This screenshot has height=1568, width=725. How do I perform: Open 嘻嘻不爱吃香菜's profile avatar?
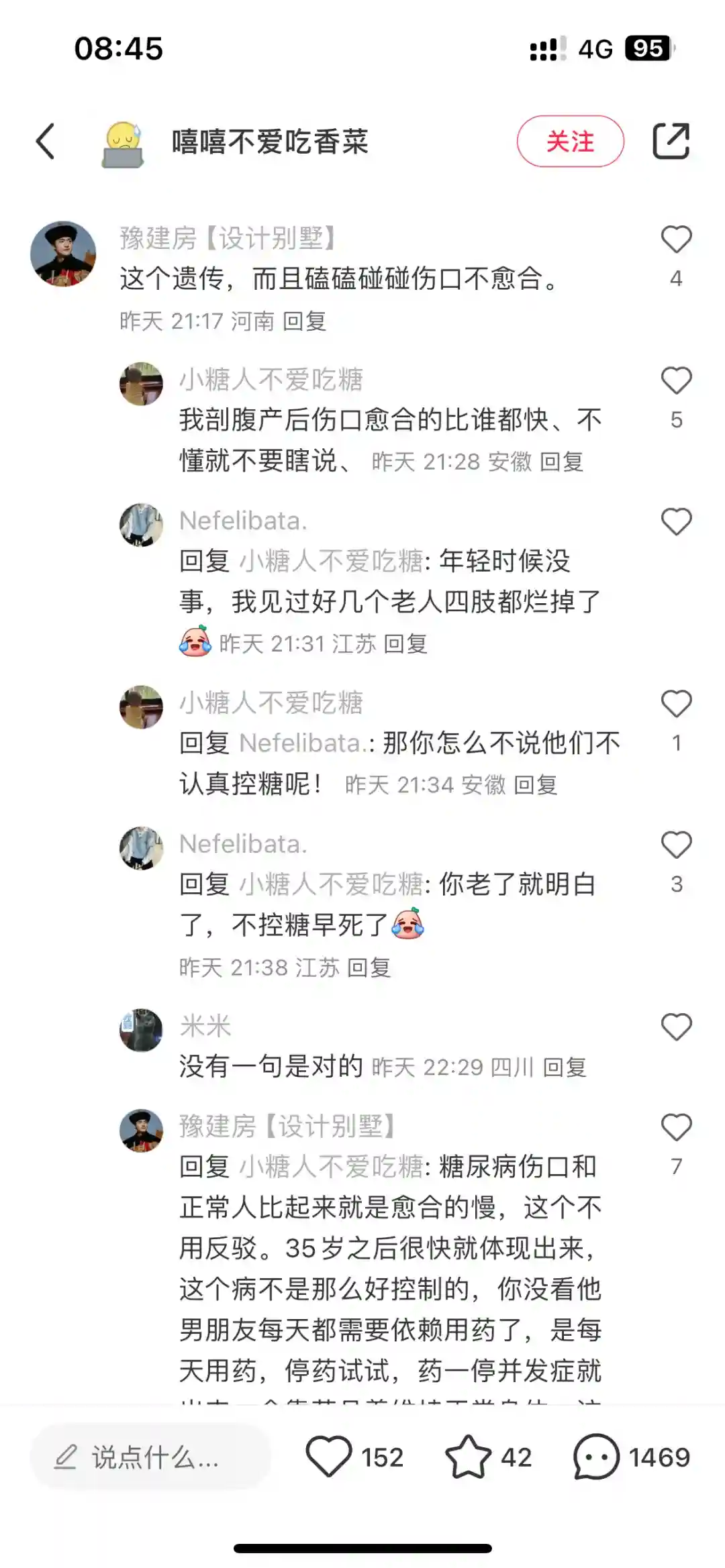click(x=123, y=143)
